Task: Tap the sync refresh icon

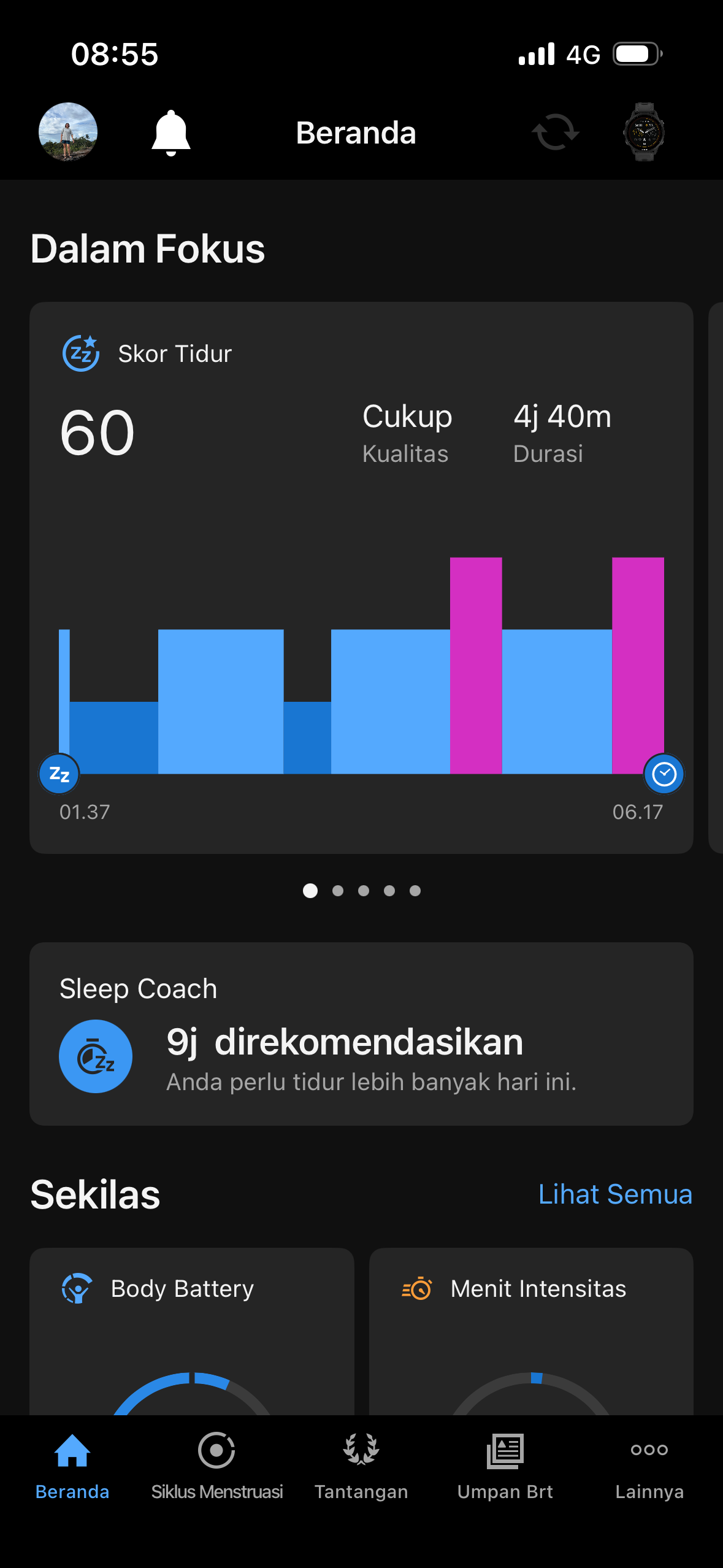Action: (x=555, y=132)
